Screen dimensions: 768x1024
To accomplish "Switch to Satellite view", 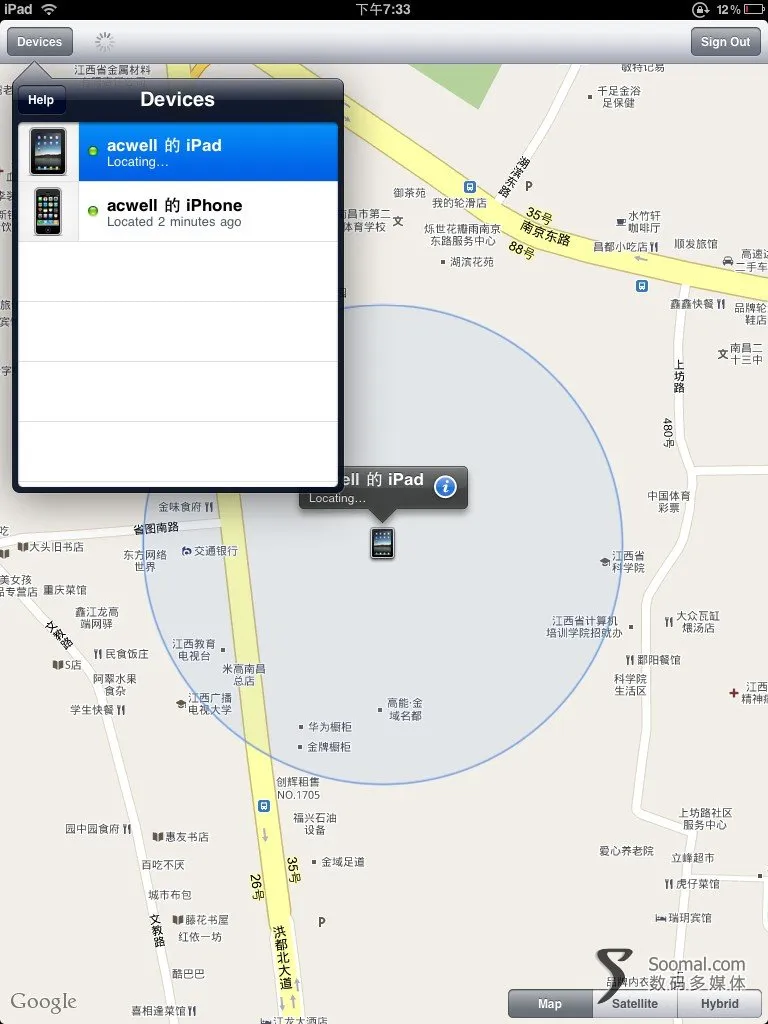I will (635, 1004).
